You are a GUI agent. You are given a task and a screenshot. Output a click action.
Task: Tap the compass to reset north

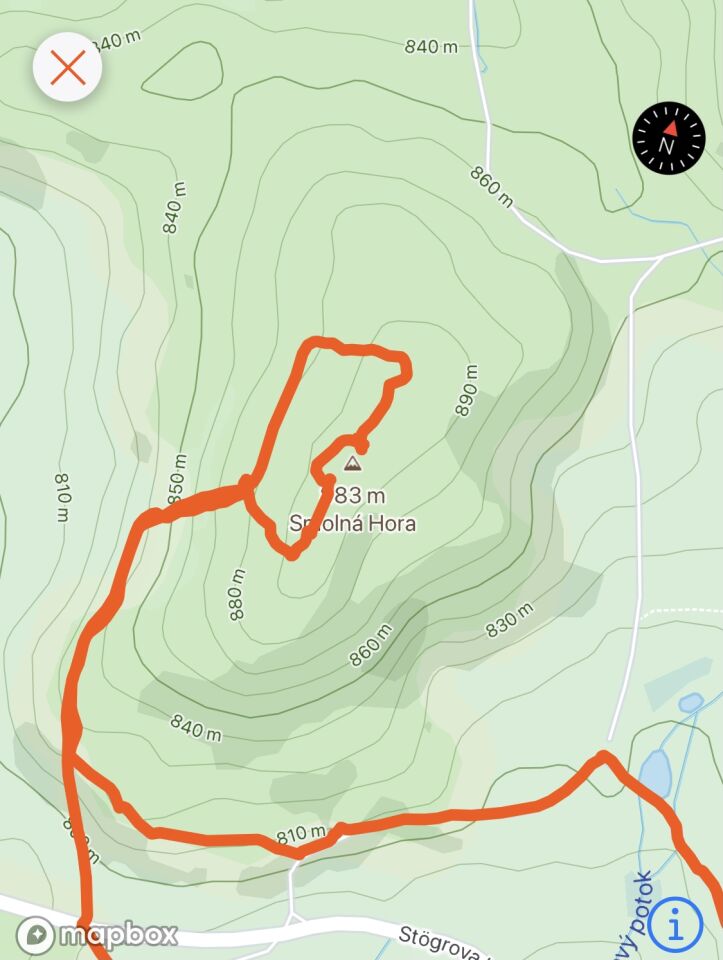click(x=669, y=139)
